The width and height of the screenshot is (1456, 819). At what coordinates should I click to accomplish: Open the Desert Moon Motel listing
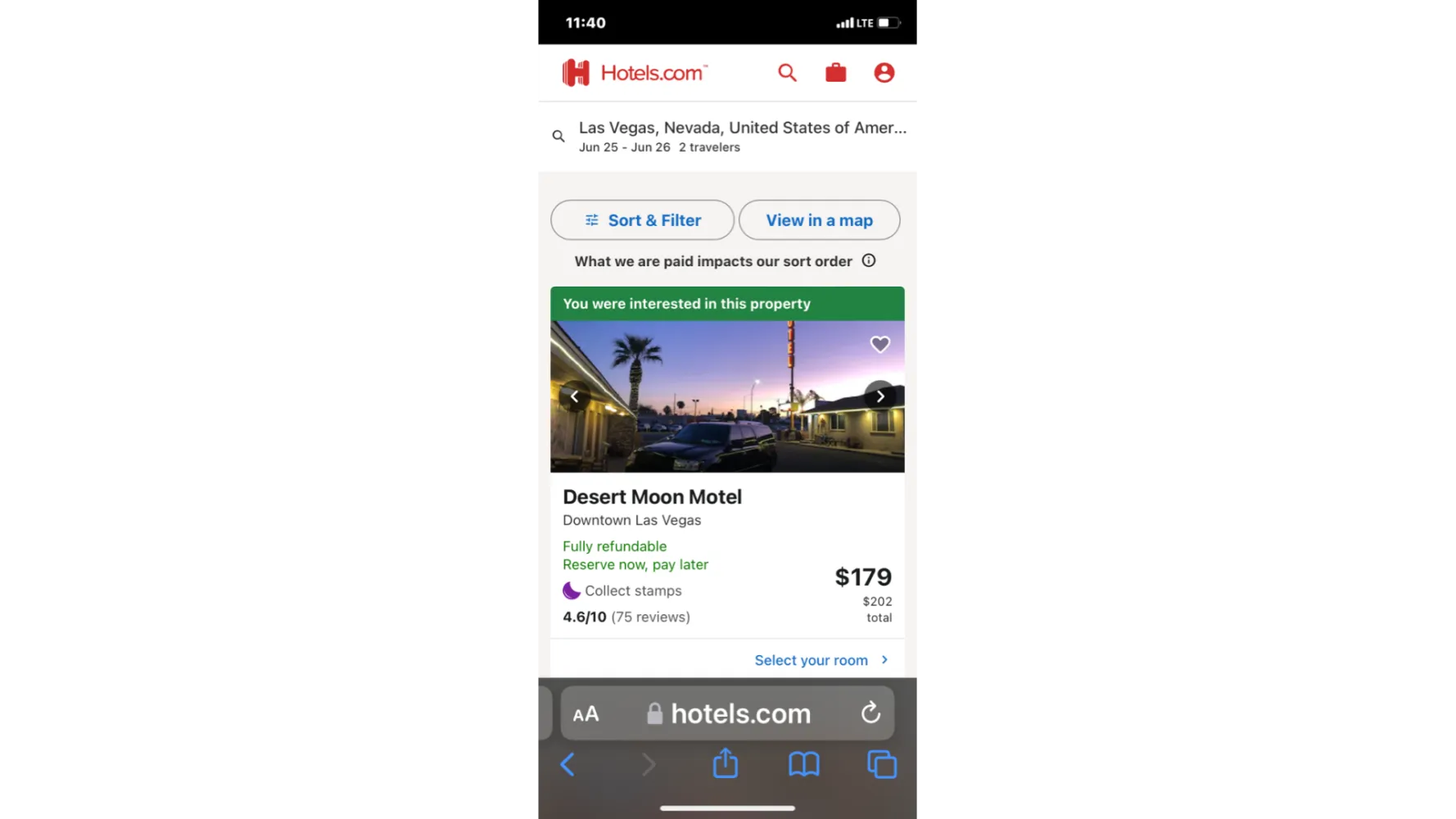pyautogui.click(x=652, y=497)
